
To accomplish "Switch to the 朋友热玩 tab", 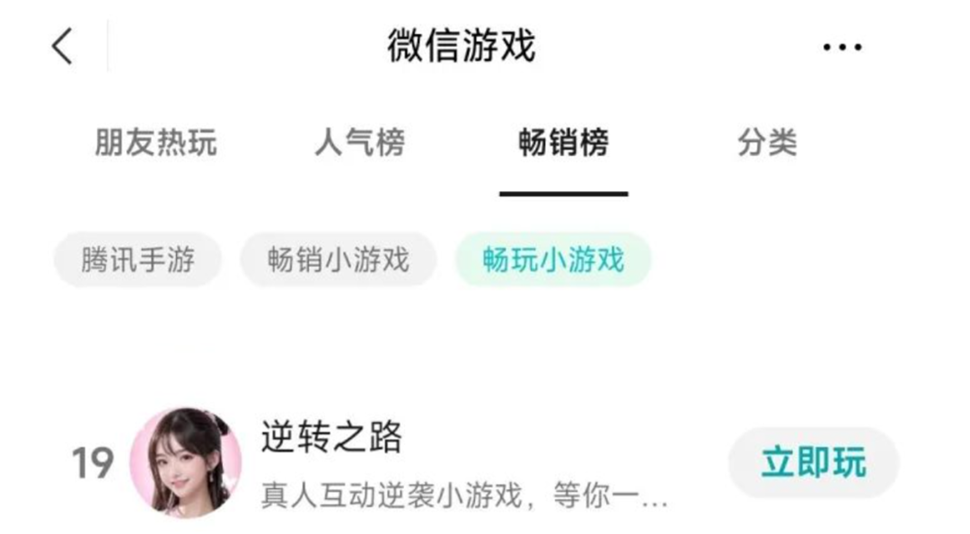I will pos(156,143).
